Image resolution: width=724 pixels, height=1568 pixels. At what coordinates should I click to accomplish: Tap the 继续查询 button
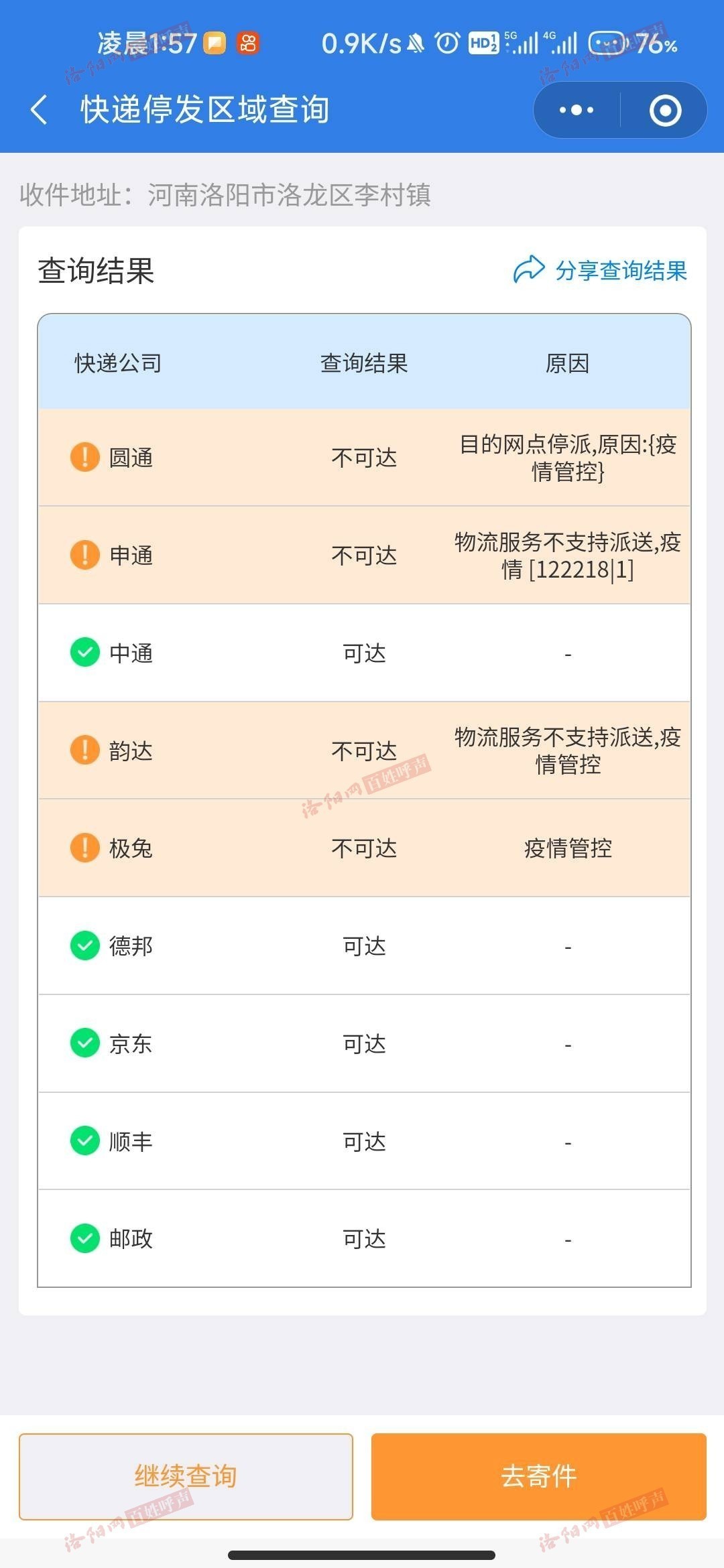(x=186, y=1476)
